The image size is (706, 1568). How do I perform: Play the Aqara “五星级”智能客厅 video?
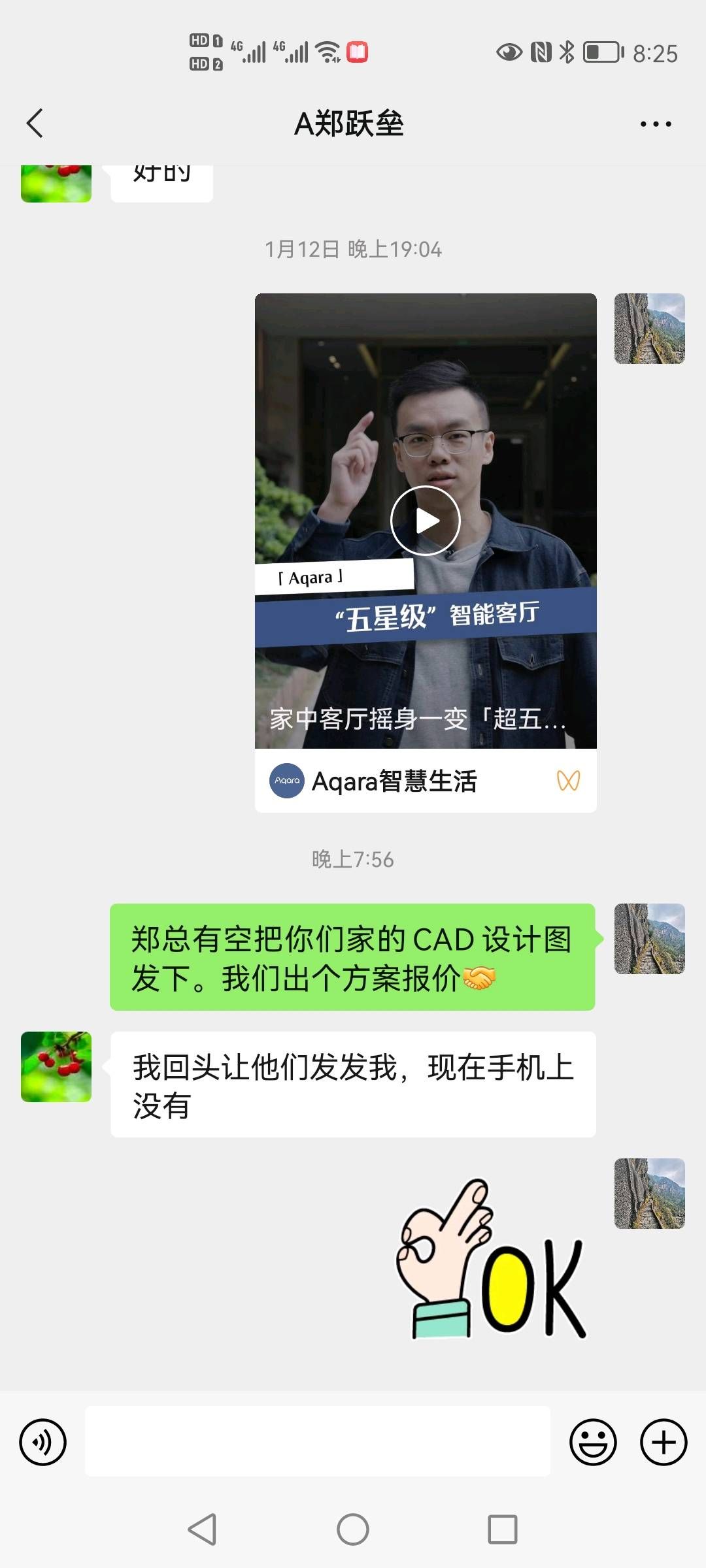click(426, 521)
